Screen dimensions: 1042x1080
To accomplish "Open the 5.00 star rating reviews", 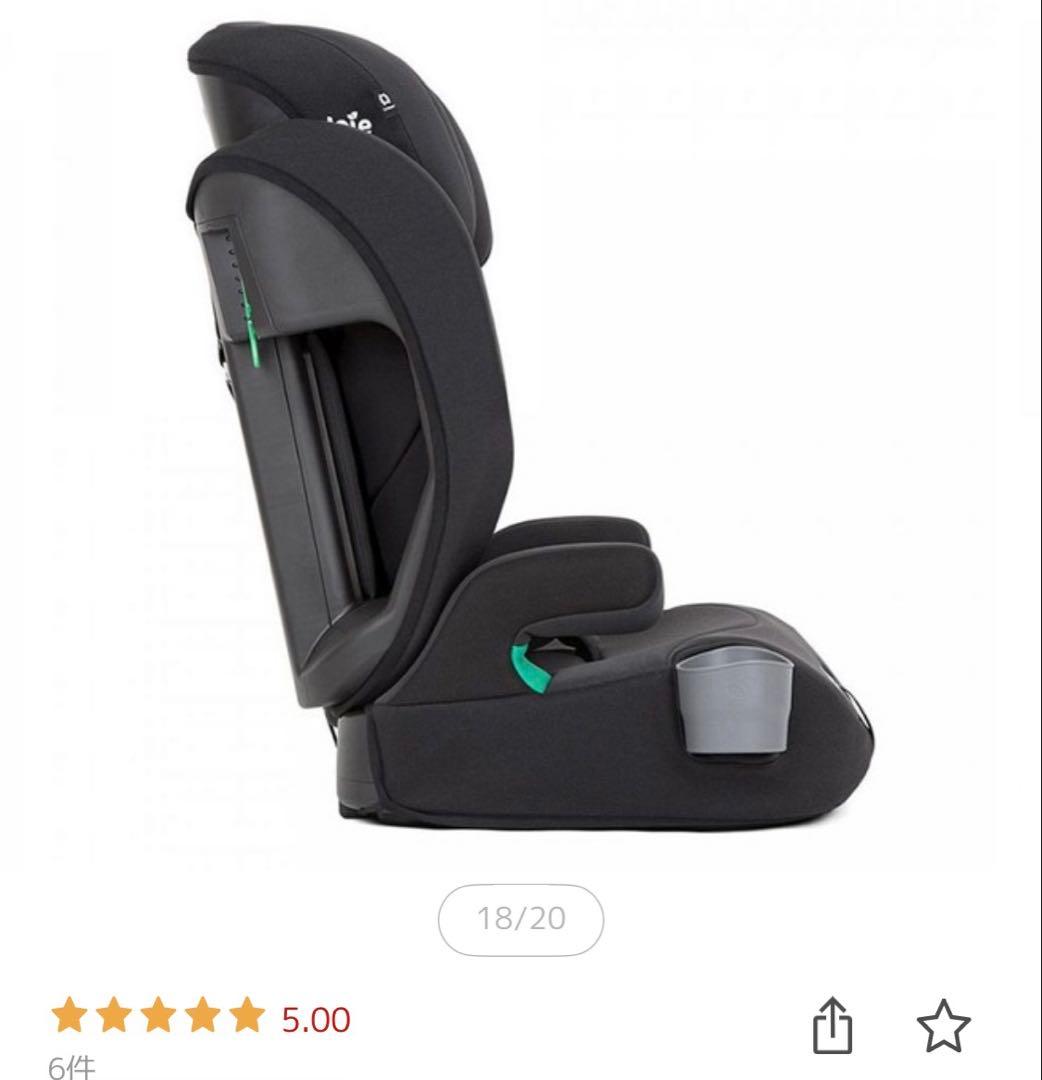I will (200, 1019).
